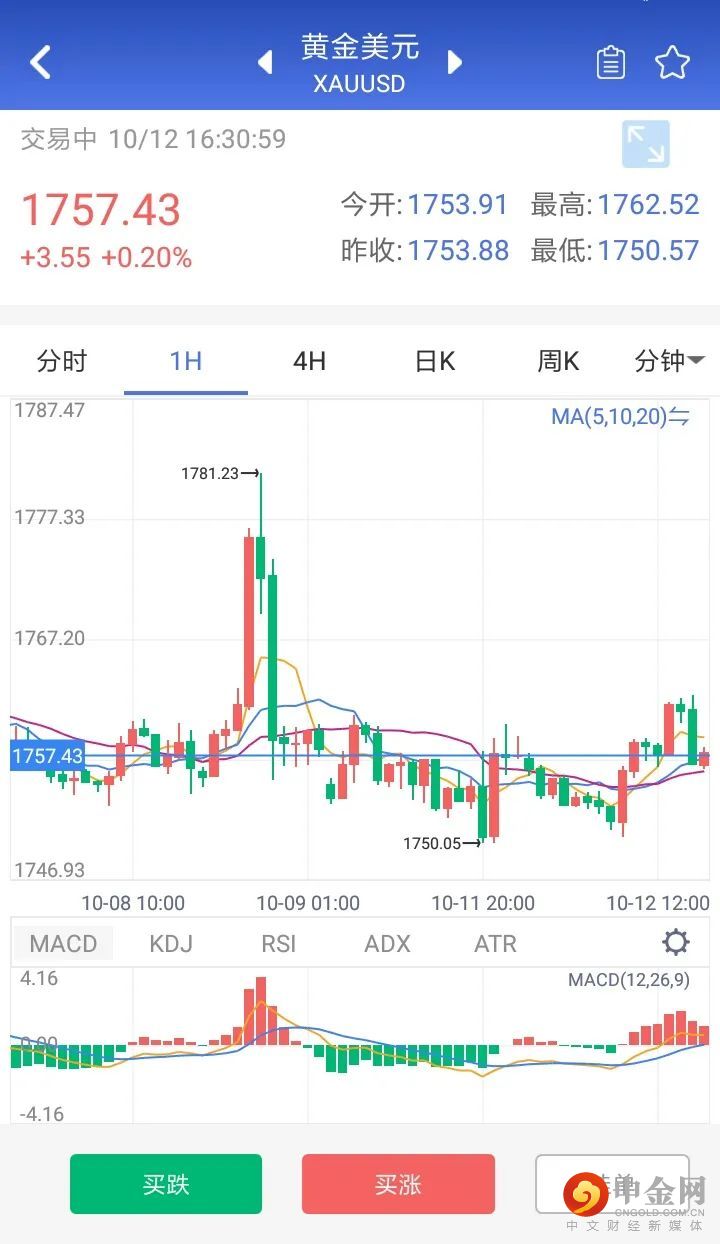Change the MA(5,10,20) overlay indicator

(620, 417)
